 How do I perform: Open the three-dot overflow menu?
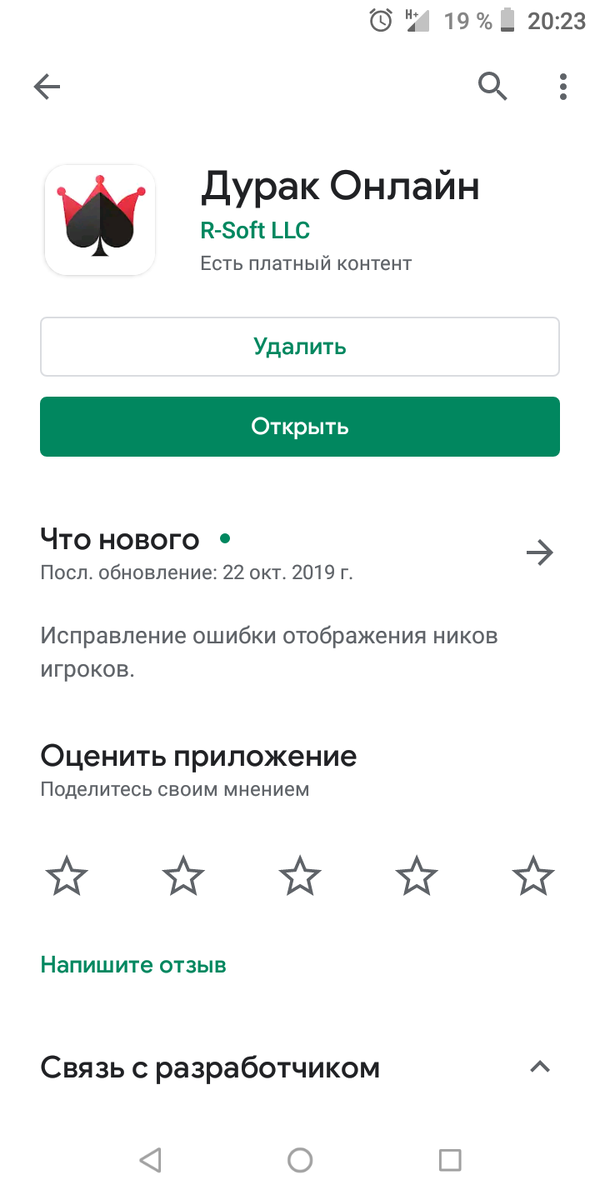[563, 87]
